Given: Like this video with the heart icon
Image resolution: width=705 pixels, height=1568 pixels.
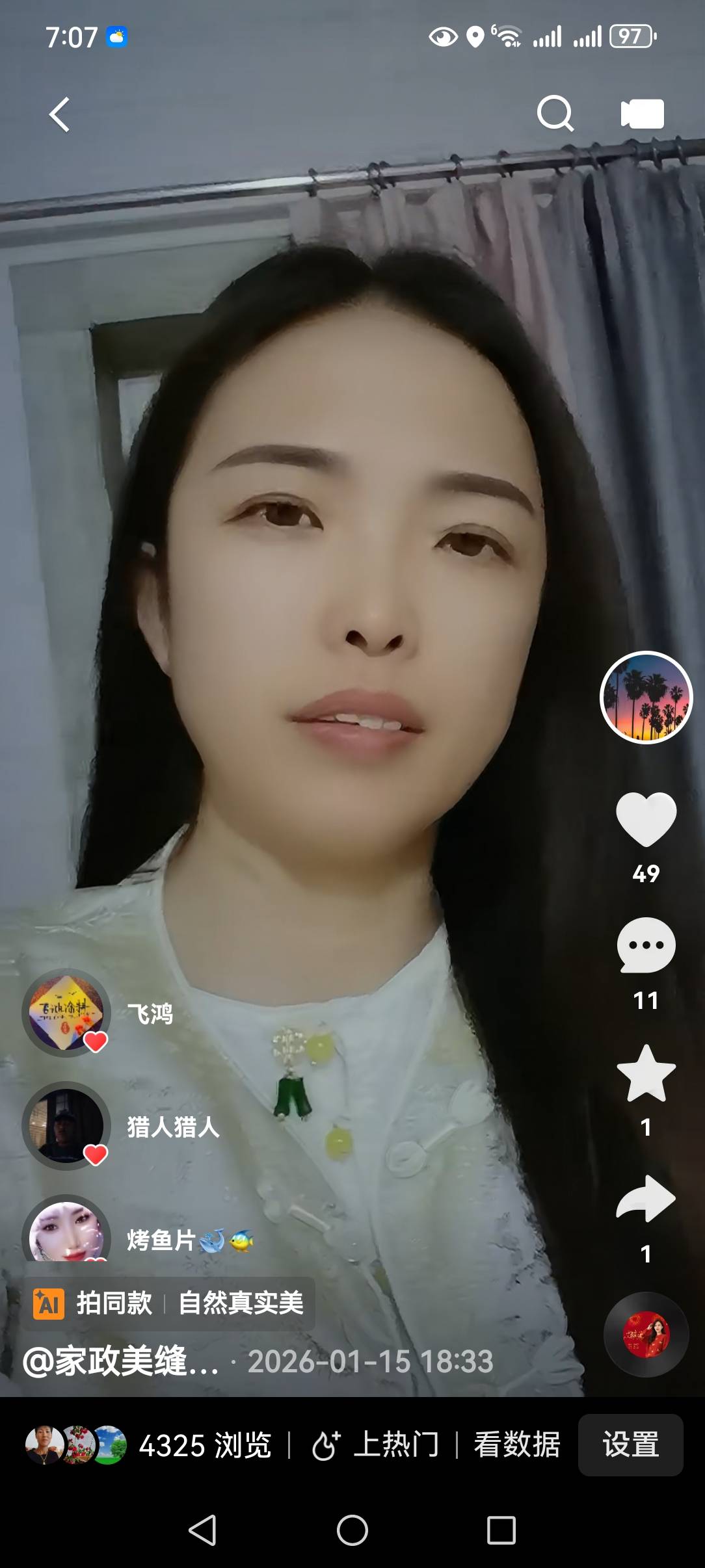Looking at the screenshot, I should 646,819.
